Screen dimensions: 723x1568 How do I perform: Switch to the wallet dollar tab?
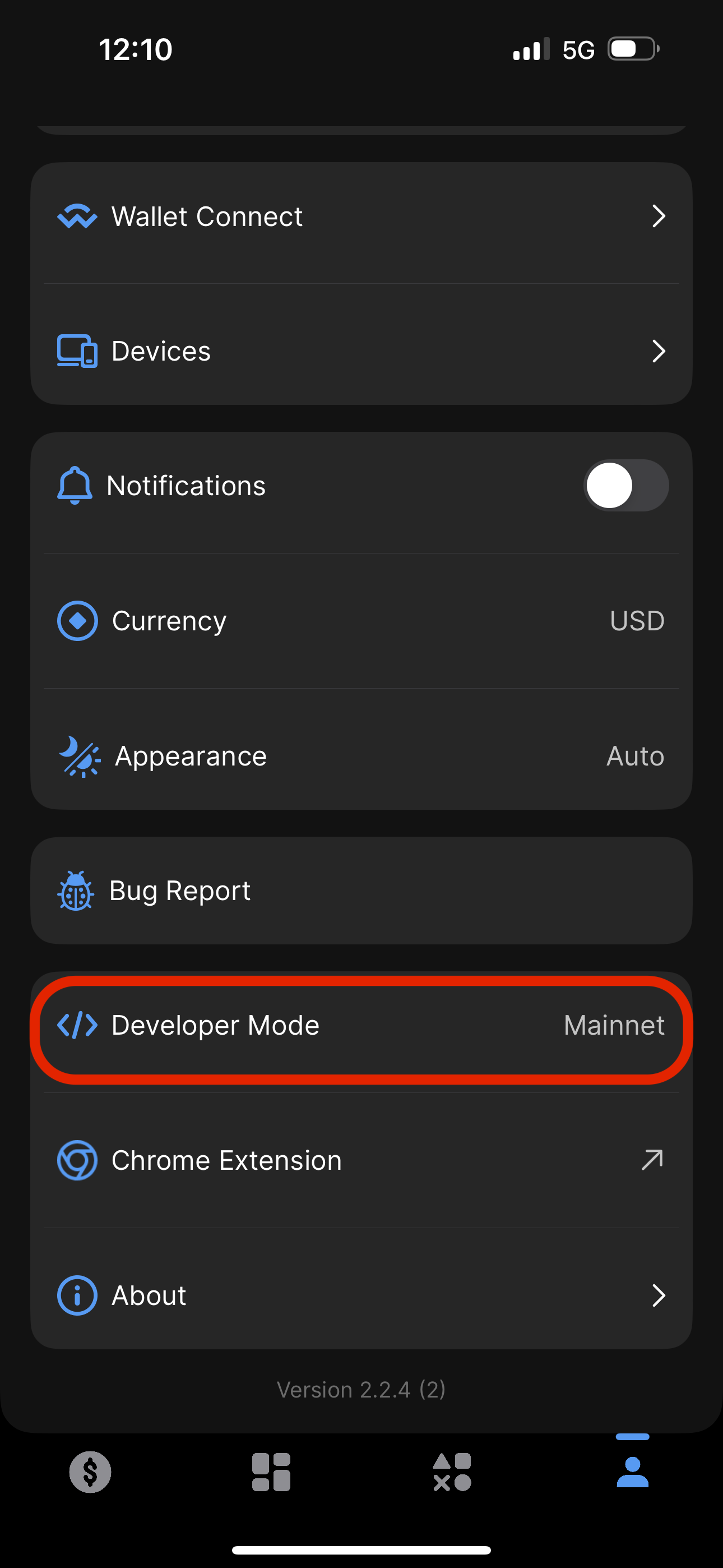(90, 1472)
